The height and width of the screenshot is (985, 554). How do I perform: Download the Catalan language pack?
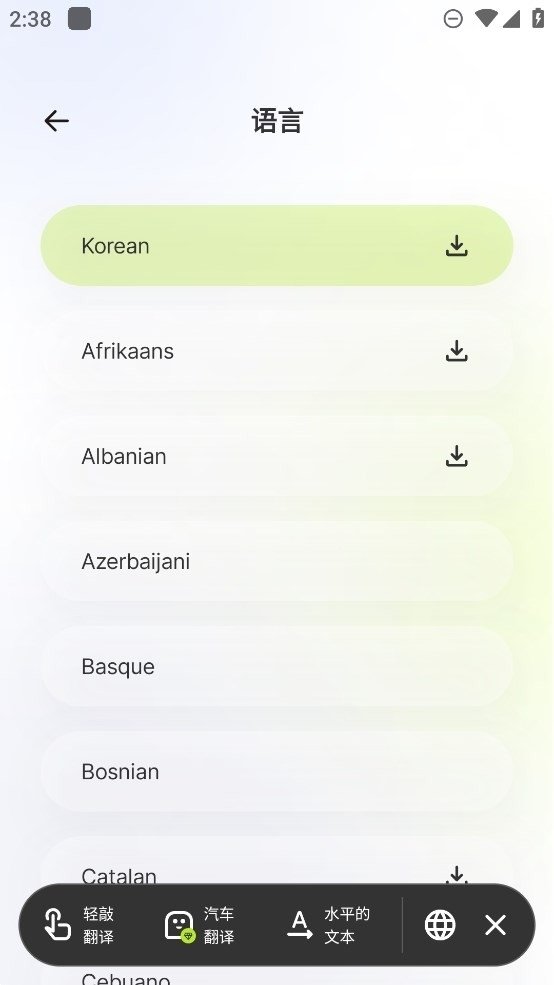(457, 874)
